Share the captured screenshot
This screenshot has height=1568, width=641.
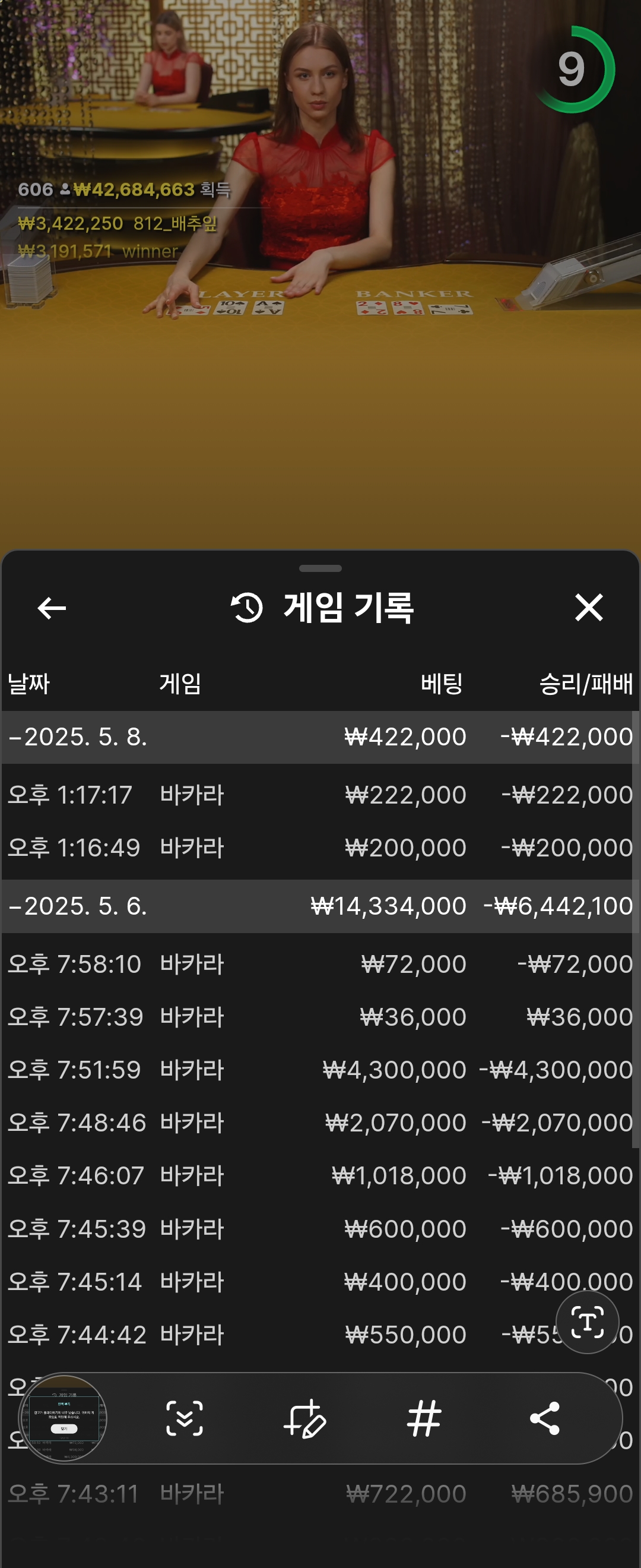(x=544, y=1418)
